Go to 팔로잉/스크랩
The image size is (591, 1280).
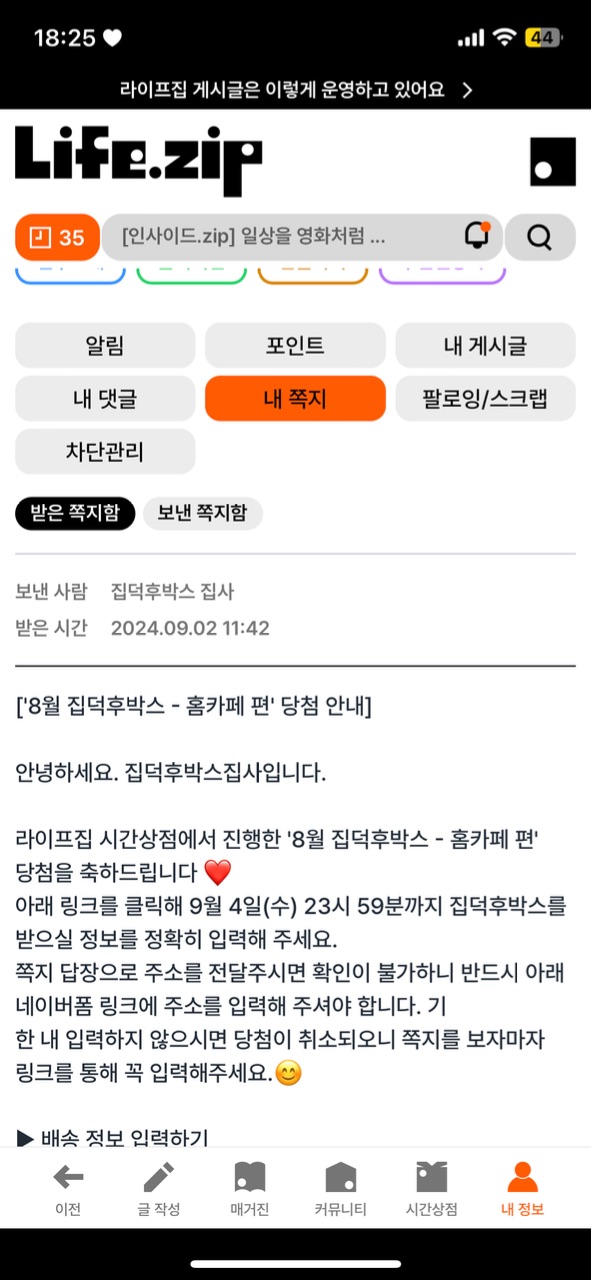pos(485,399)
